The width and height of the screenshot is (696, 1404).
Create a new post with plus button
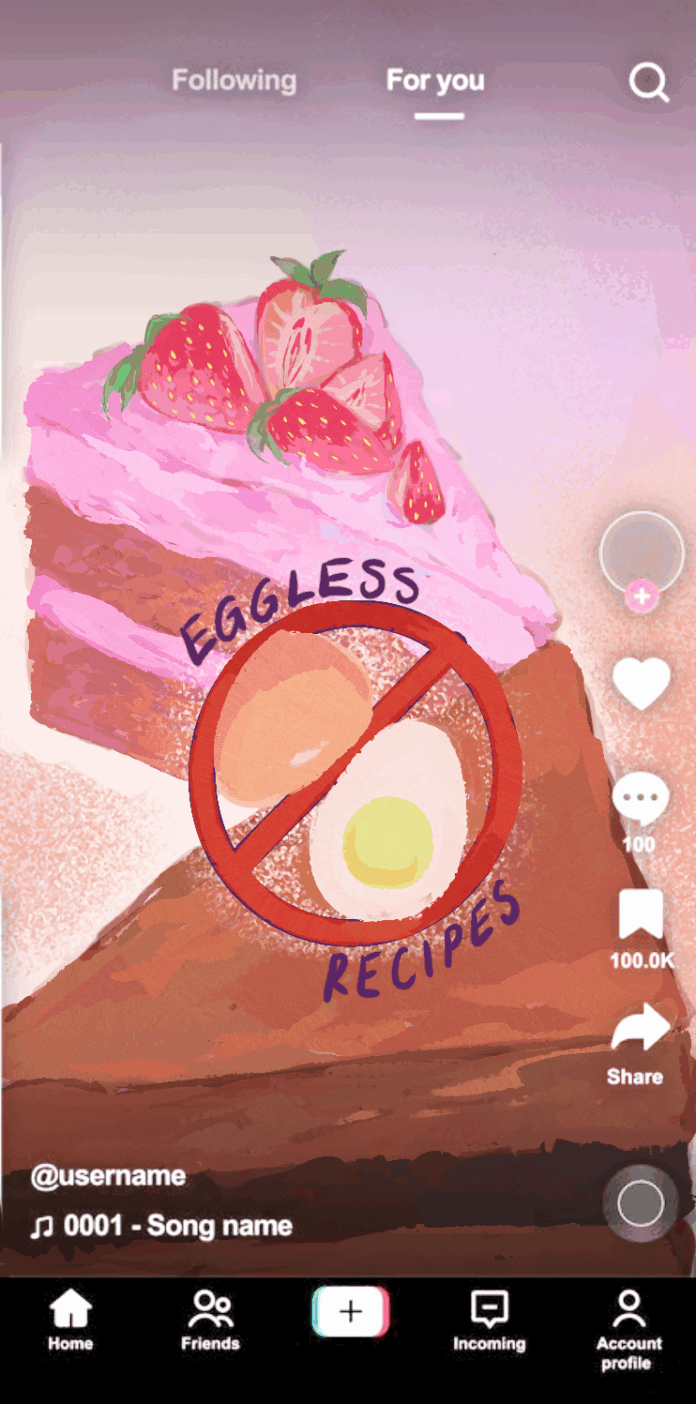coord(350,1311)
